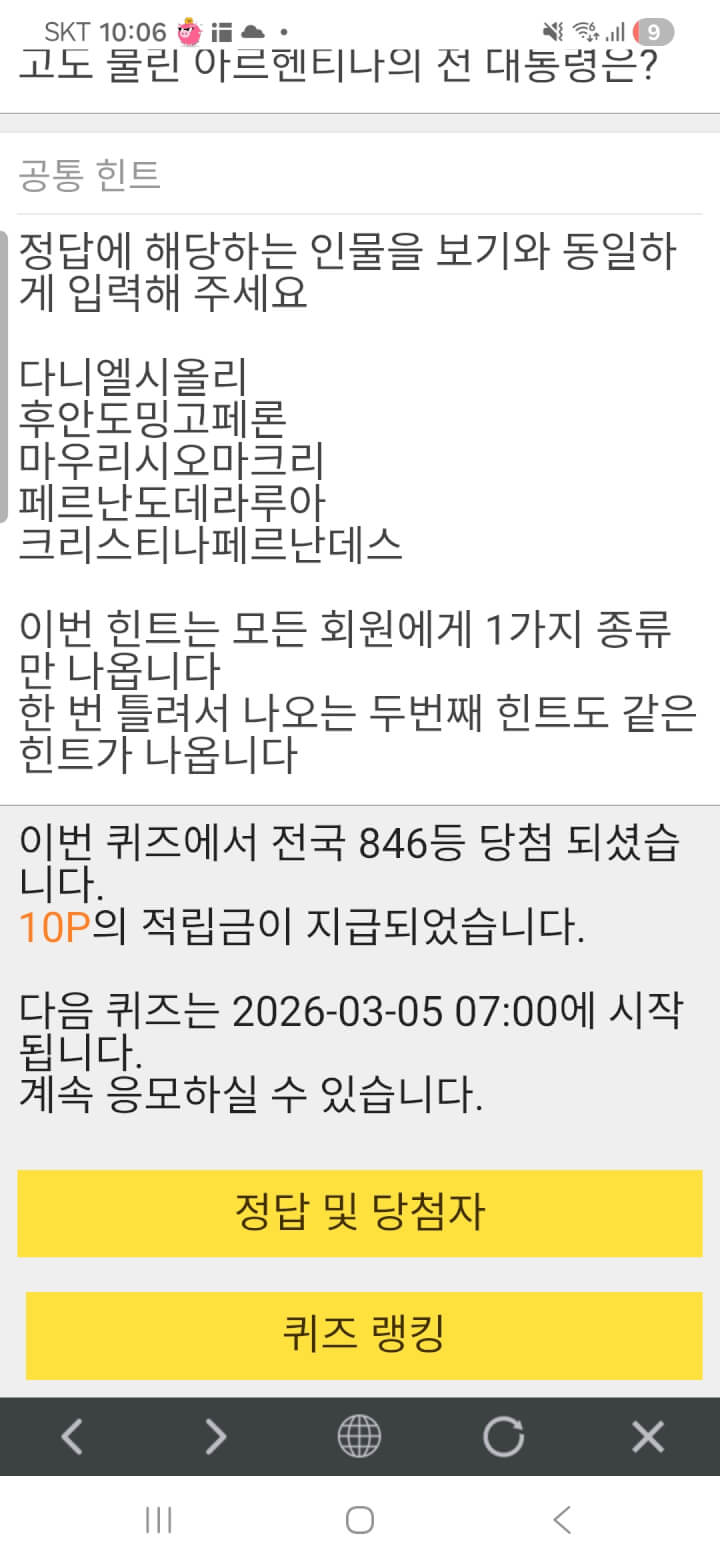This screenshot has height=1560, width=720.
Task: Go to the home screen
Action: tap(360, 1521)
